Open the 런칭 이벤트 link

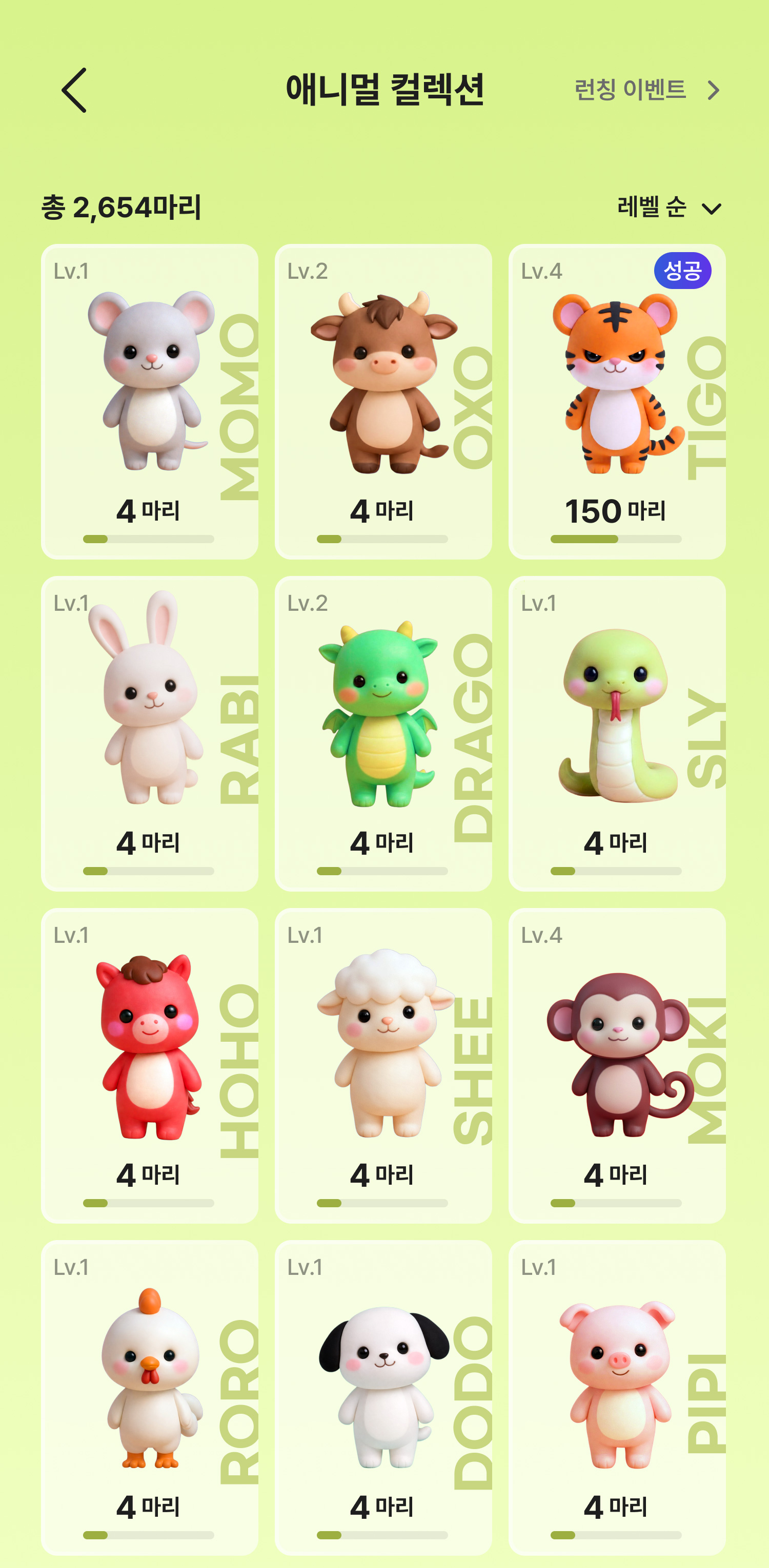(646, 90)
